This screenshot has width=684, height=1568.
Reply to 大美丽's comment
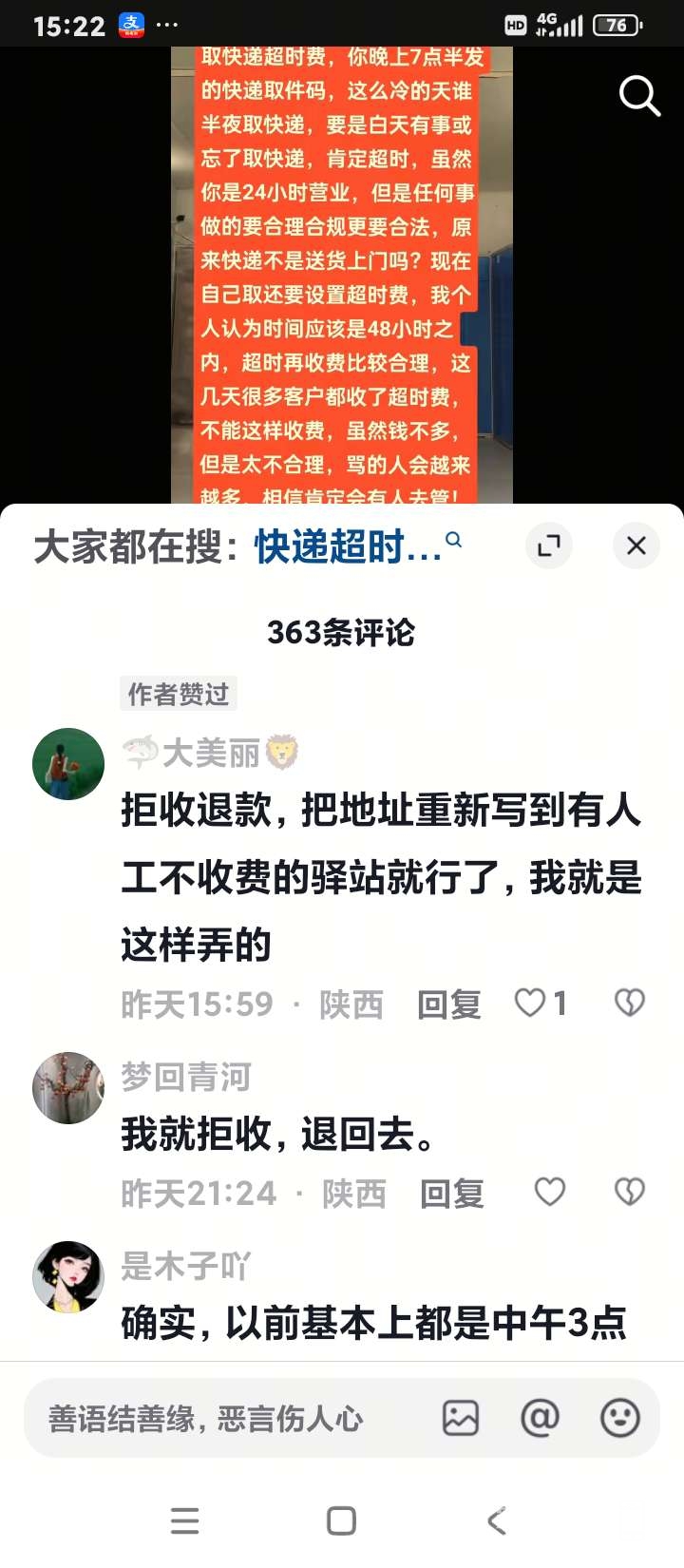tap(449, 1004)
